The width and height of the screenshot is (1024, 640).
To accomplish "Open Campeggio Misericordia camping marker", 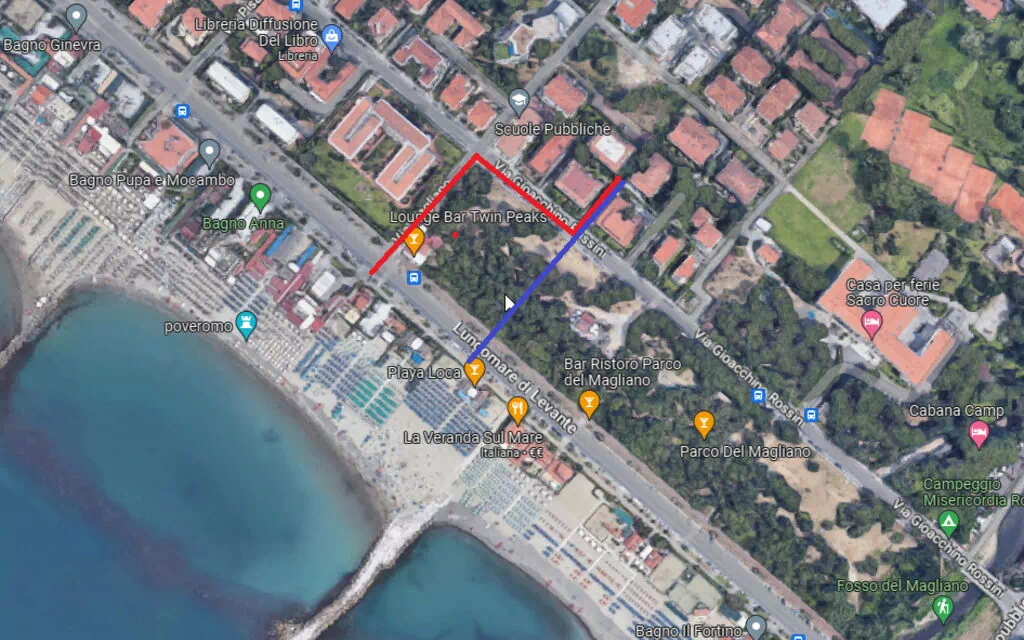I will pyautogui.click(x=948, y=521).
